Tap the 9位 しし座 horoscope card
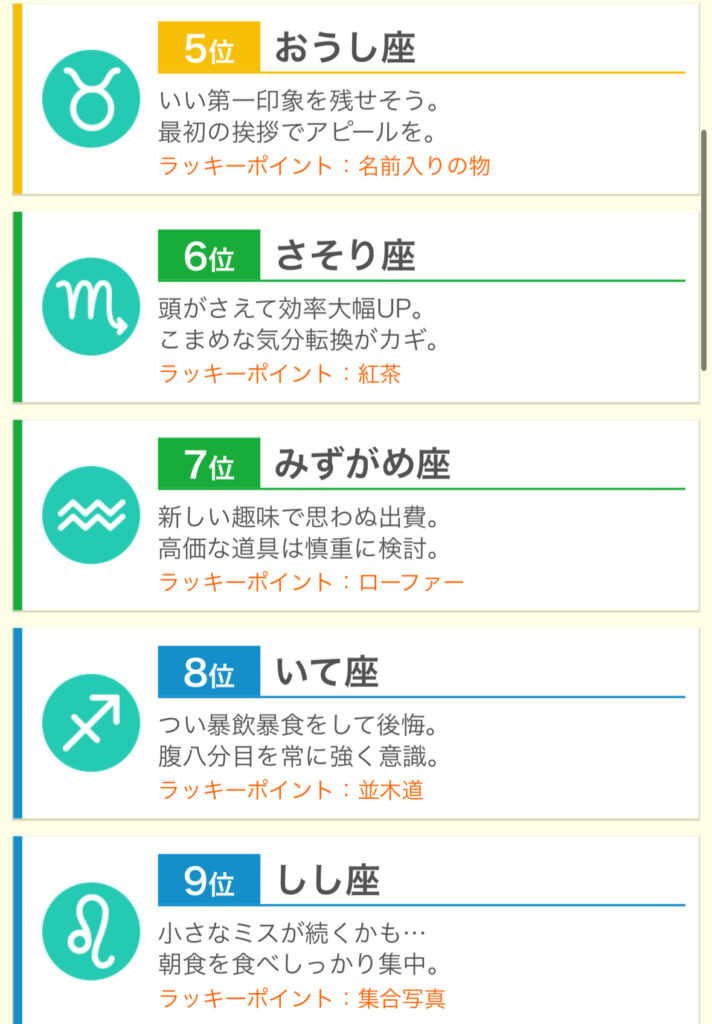 pos(356,931)
